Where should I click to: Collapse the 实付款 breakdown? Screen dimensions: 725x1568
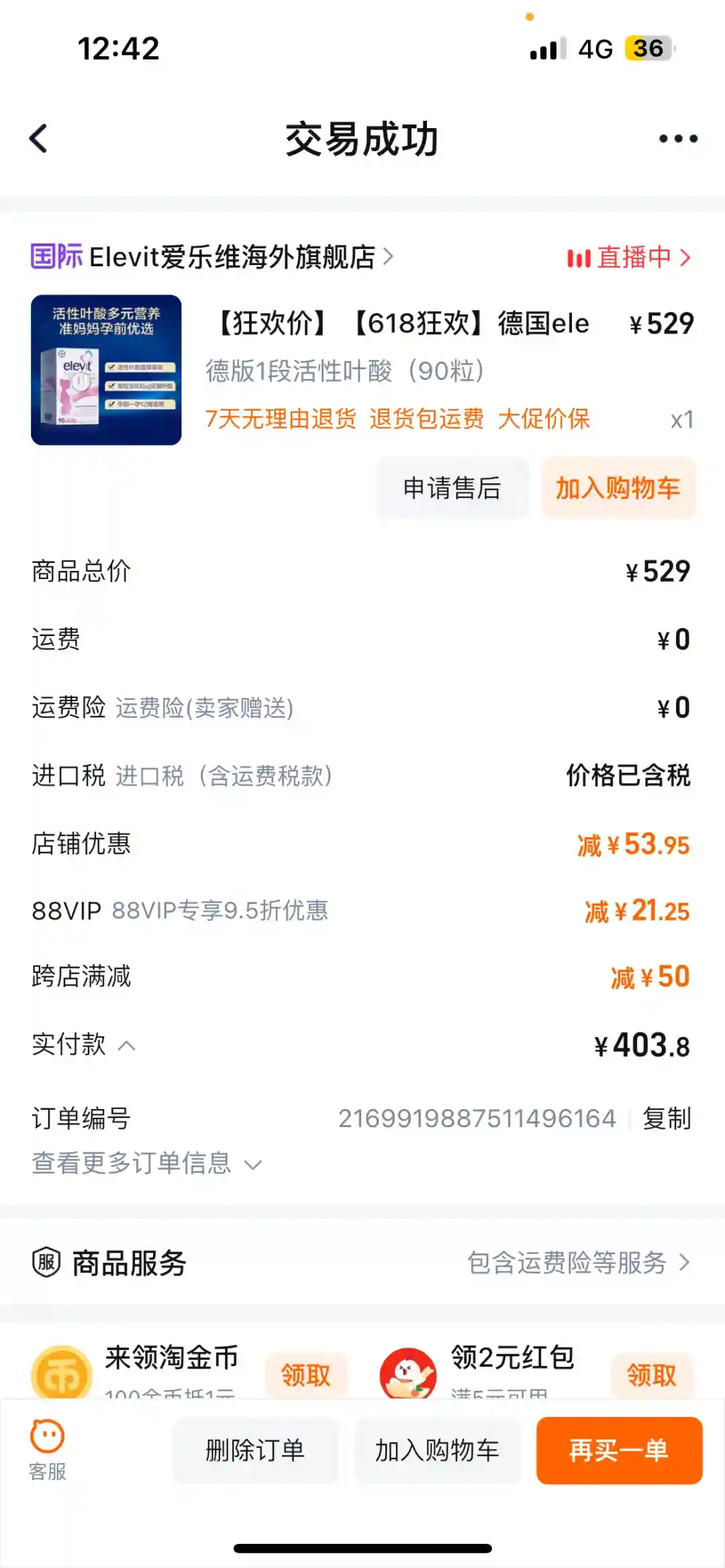point(127,1045)
